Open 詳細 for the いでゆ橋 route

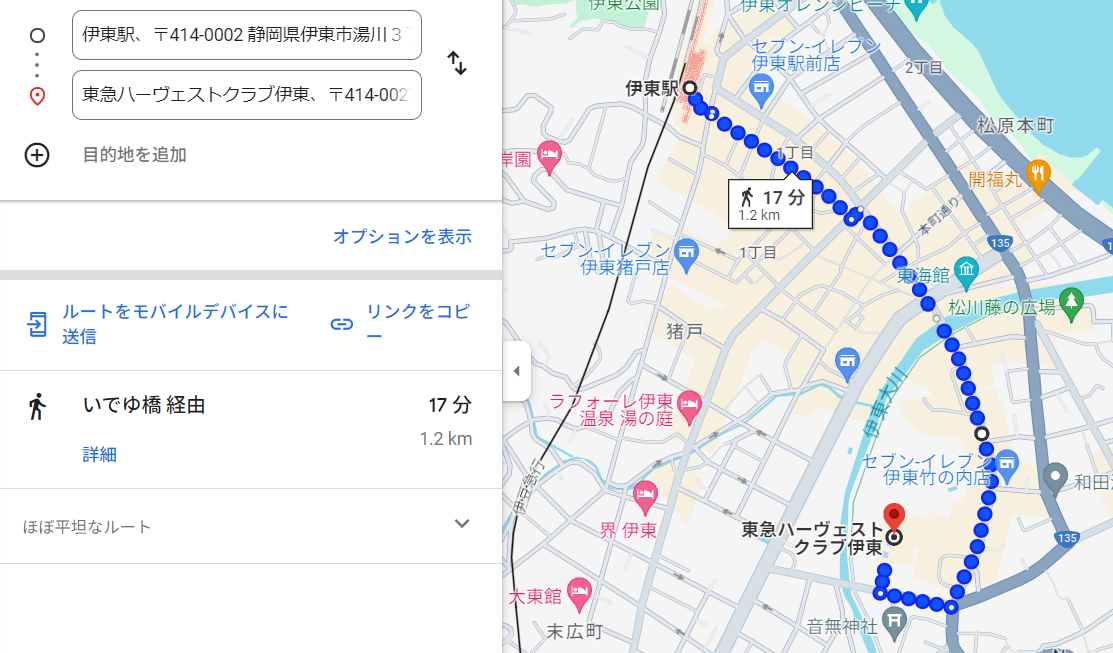[x=99, y=455]
